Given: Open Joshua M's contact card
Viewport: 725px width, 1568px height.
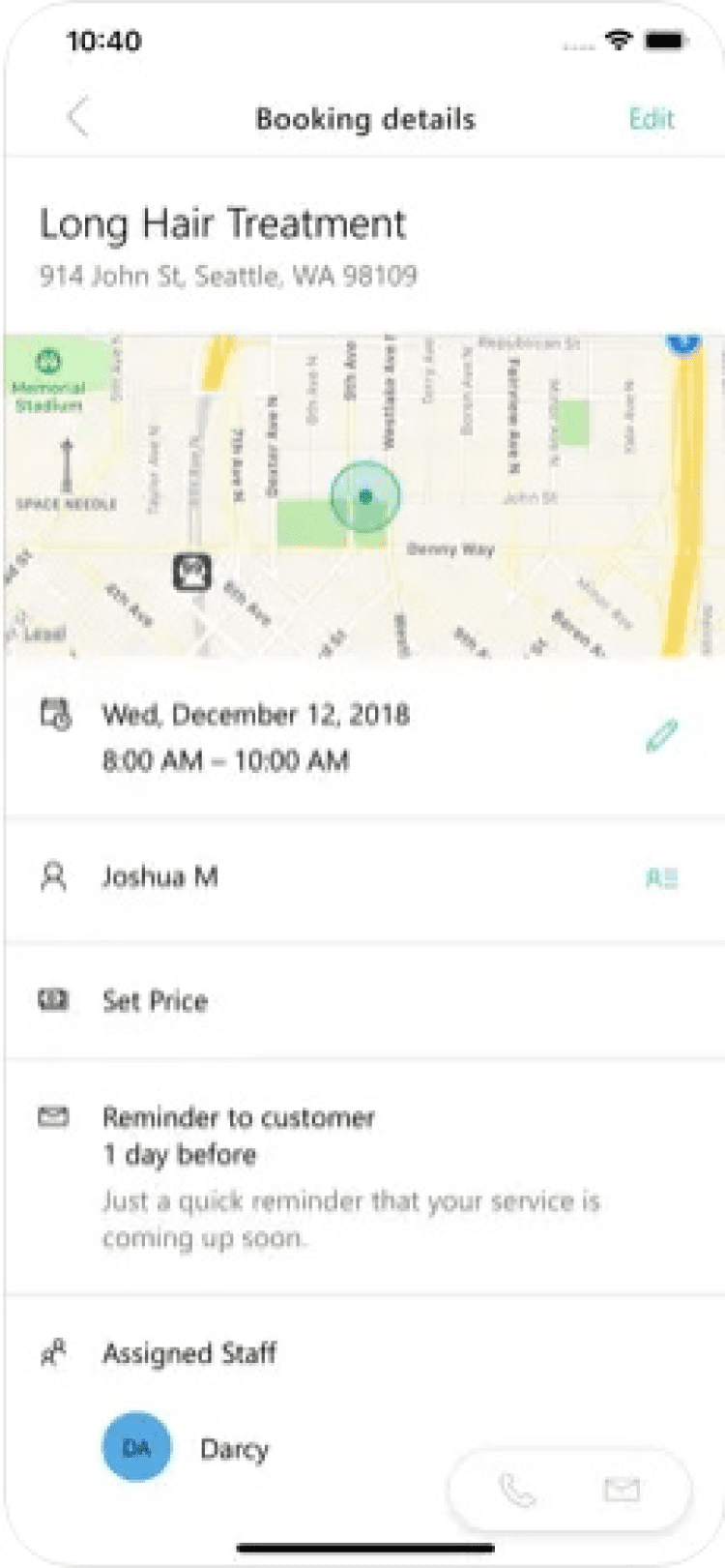Looking at the screenshot, I should pyautogui.click(x=661, y=877).
